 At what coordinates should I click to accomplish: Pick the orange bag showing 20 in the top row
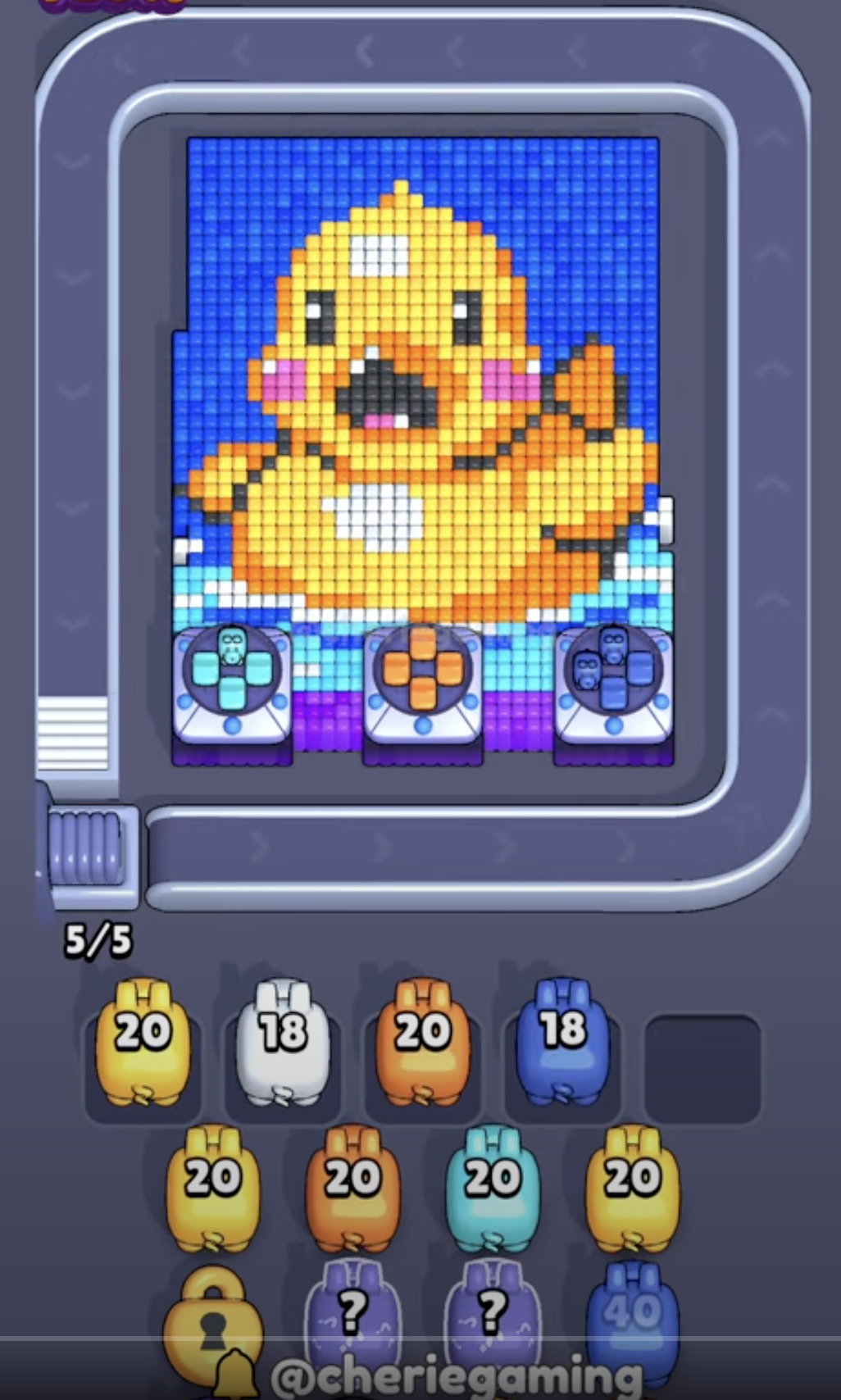click(x=420, y=1047)
